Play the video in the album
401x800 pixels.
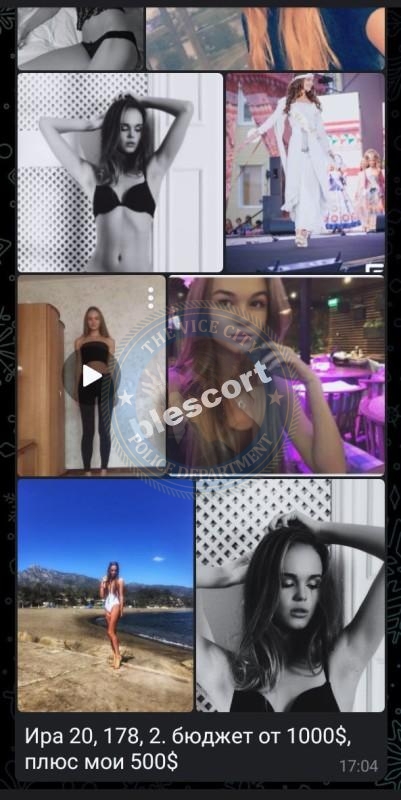(92, 376)
